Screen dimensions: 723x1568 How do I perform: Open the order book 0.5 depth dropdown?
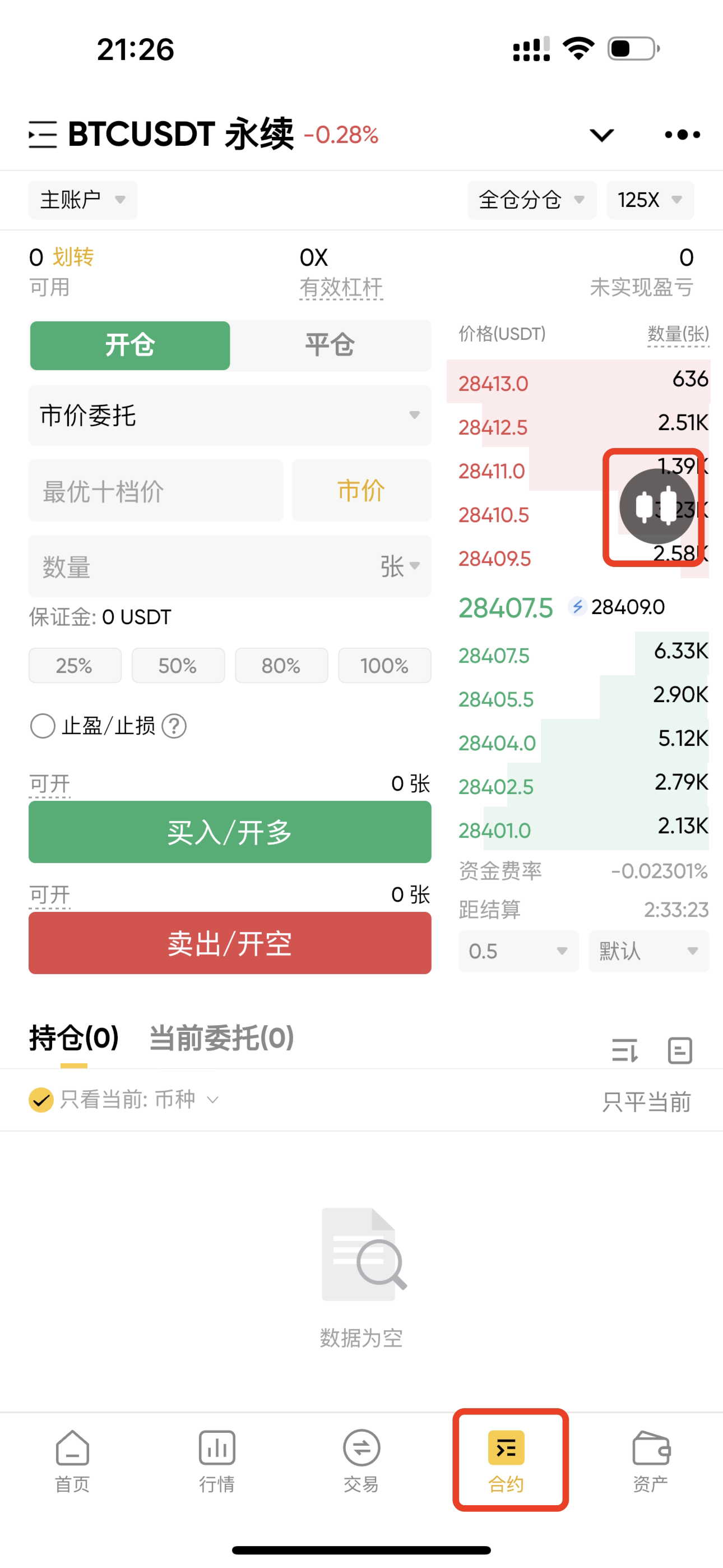point(518,951)
